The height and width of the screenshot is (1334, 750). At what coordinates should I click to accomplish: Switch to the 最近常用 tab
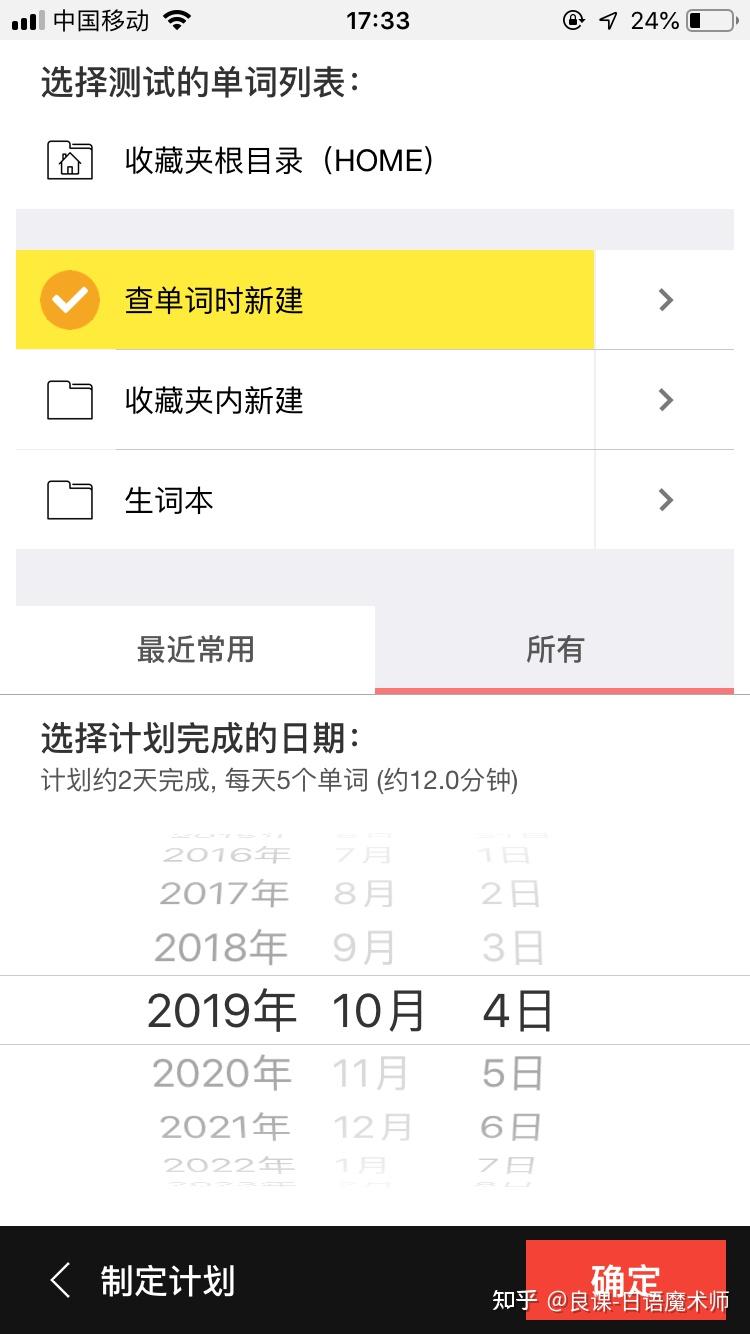pyautogui.click(x=195, y=649)
